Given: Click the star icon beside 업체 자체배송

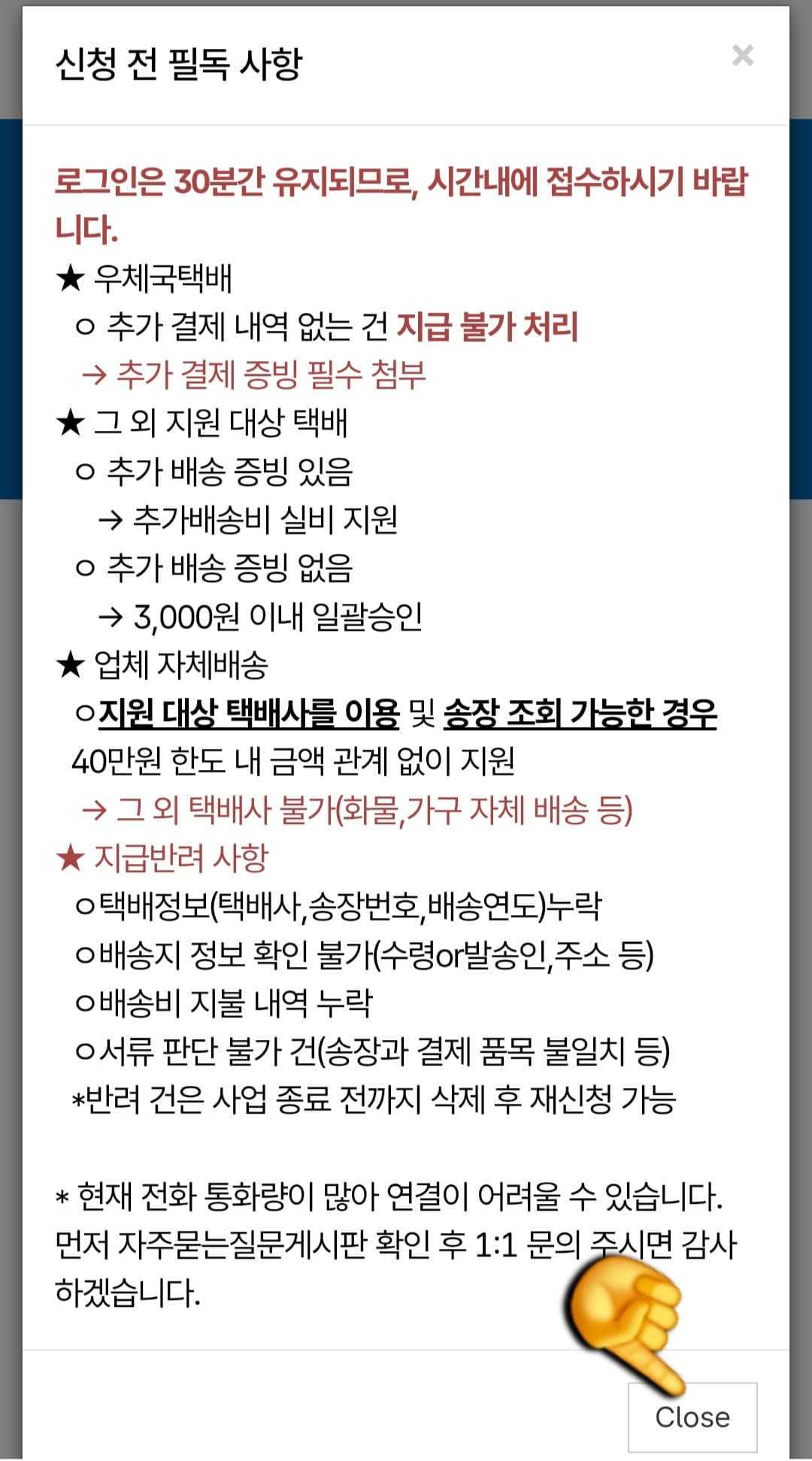Looking at the screenshot, I should click(71, 665).
